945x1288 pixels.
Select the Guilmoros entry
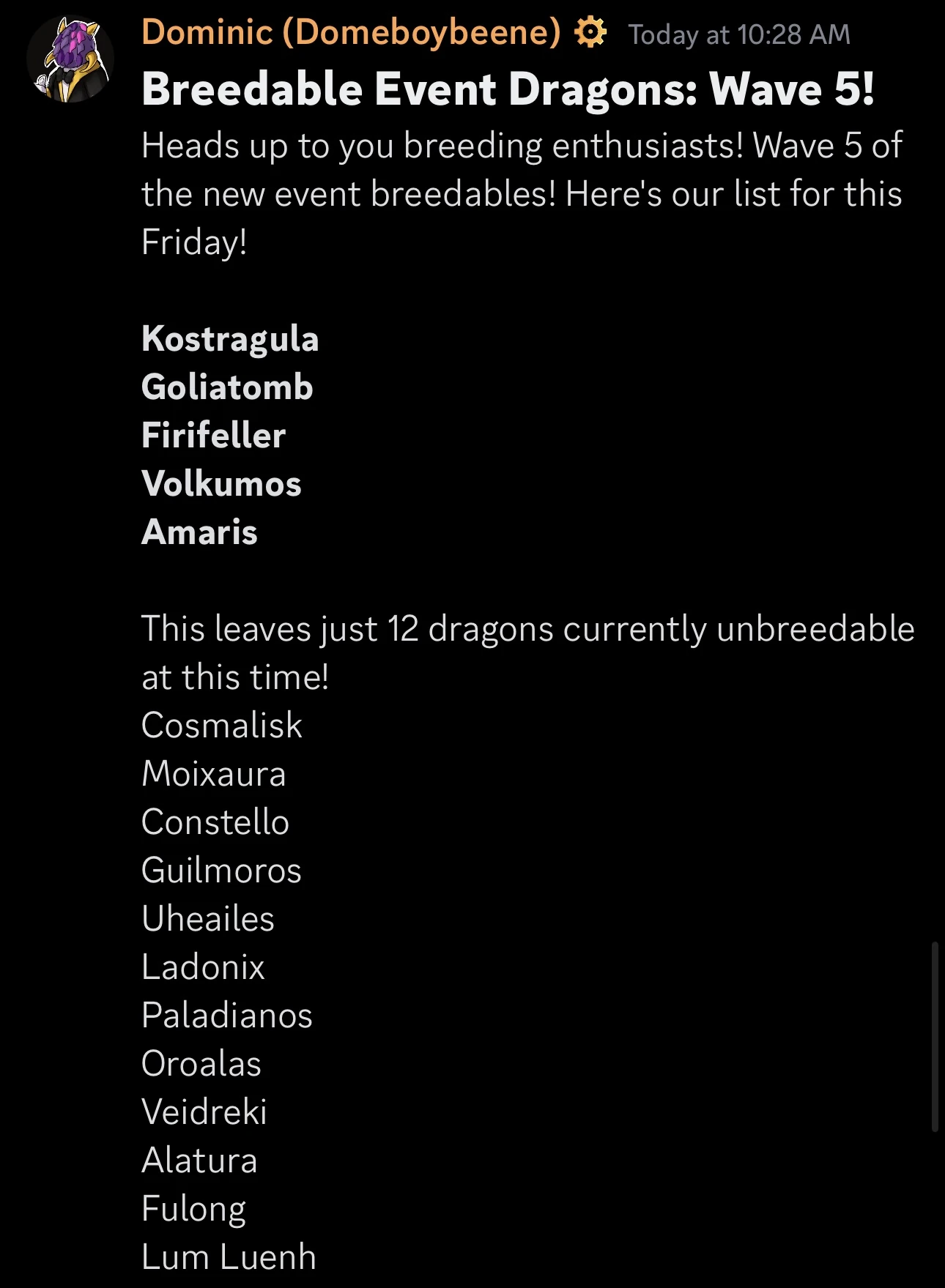point(221,870)
